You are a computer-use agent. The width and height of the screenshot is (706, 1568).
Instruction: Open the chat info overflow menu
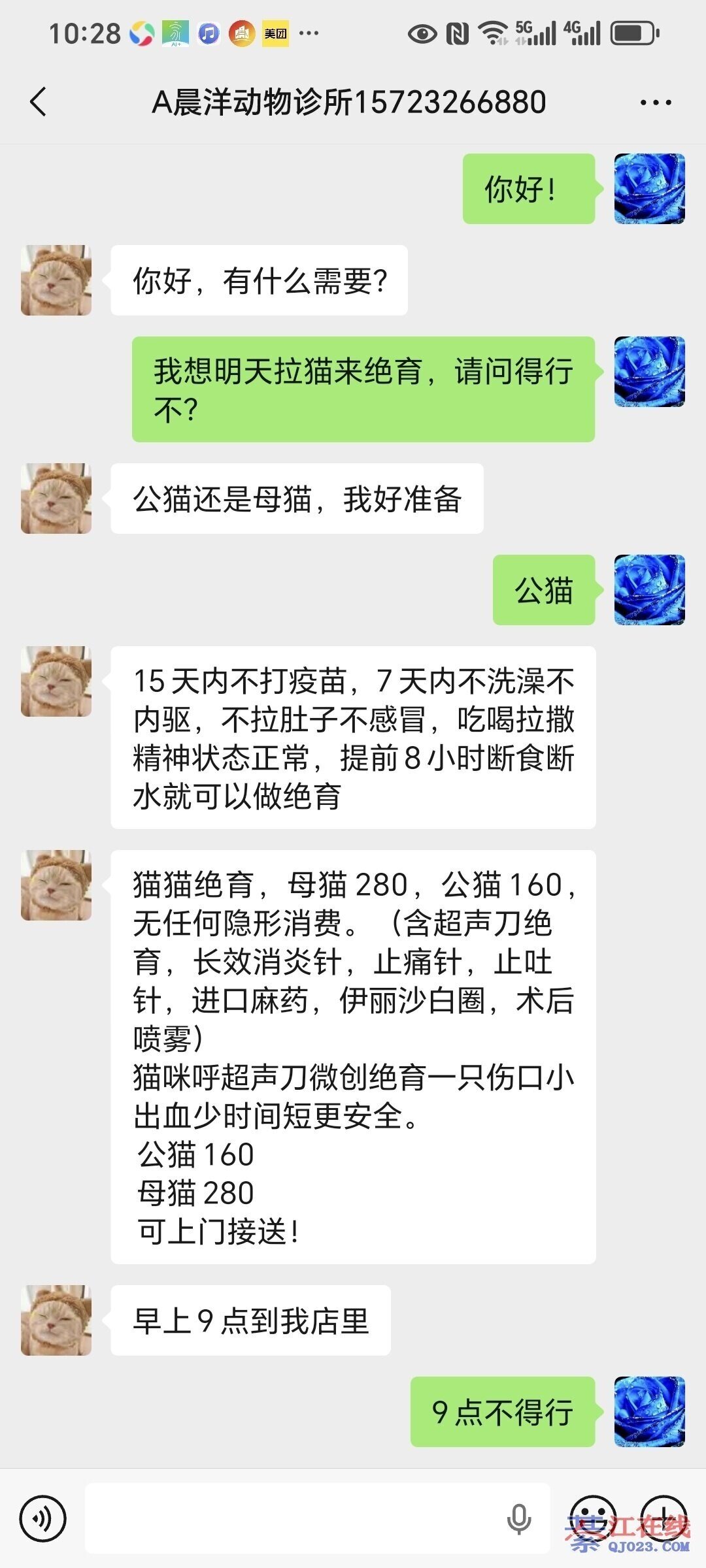coord(655,103)
